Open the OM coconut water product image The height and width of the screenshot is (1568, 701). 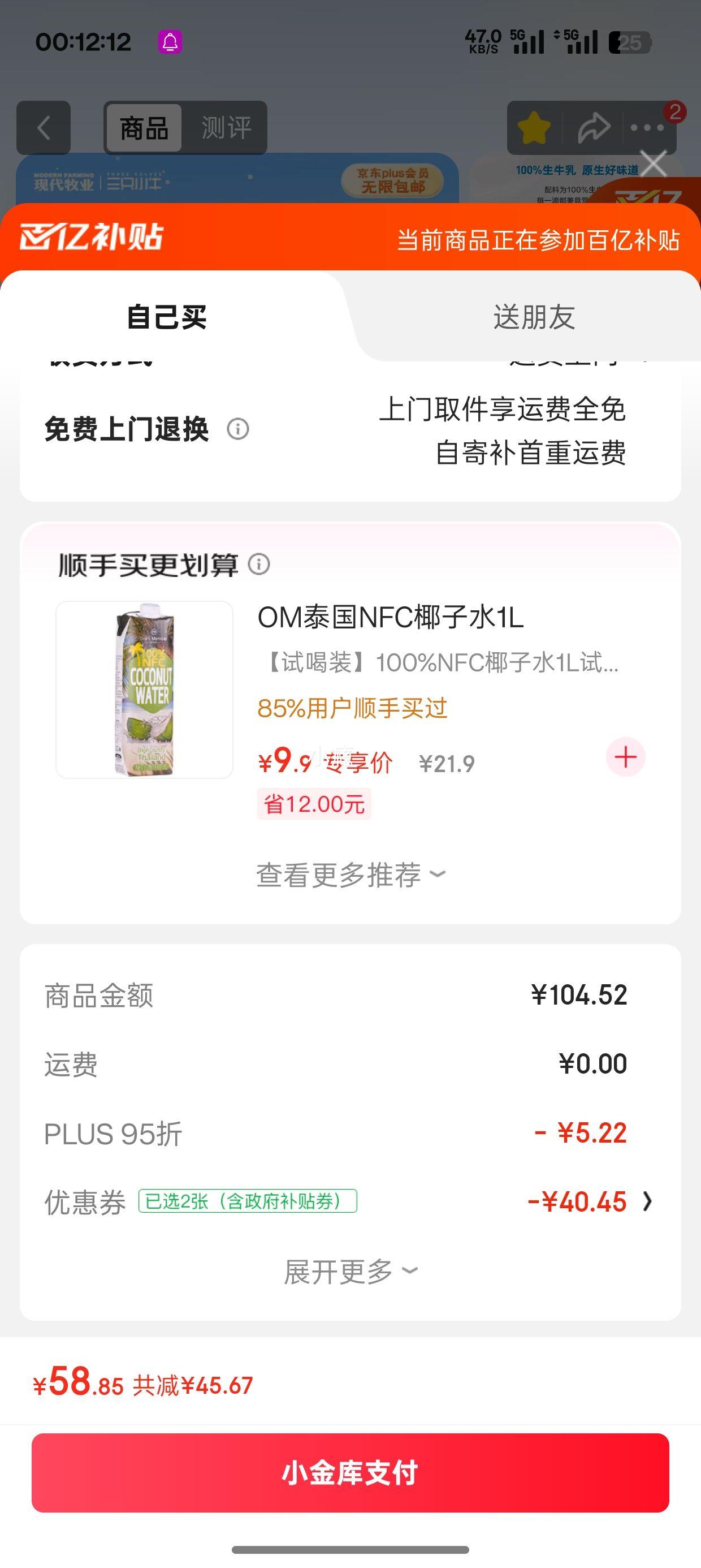(x=145, y=690)
